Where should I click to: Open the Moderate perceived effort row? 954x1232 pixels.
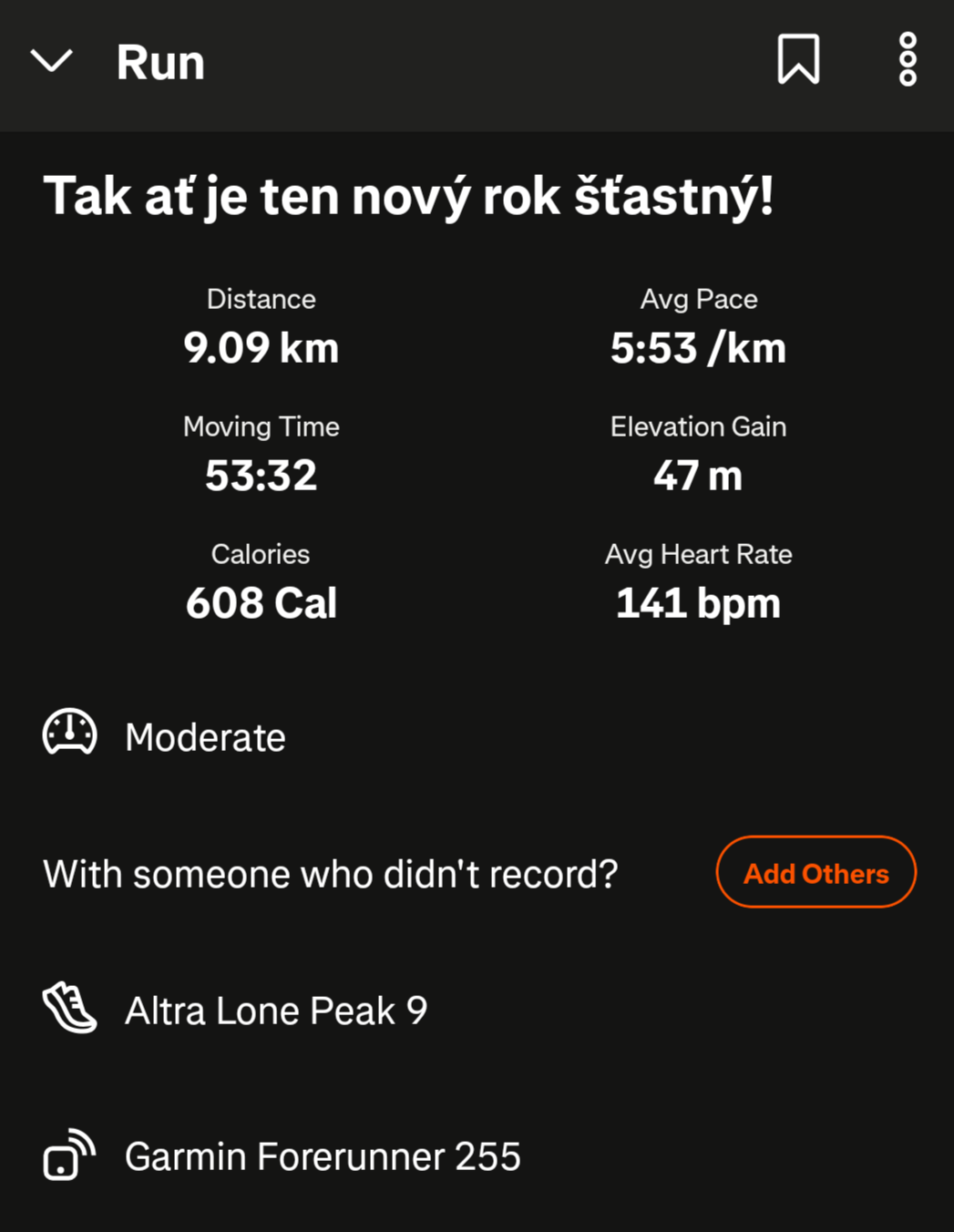tap(204, 736)
